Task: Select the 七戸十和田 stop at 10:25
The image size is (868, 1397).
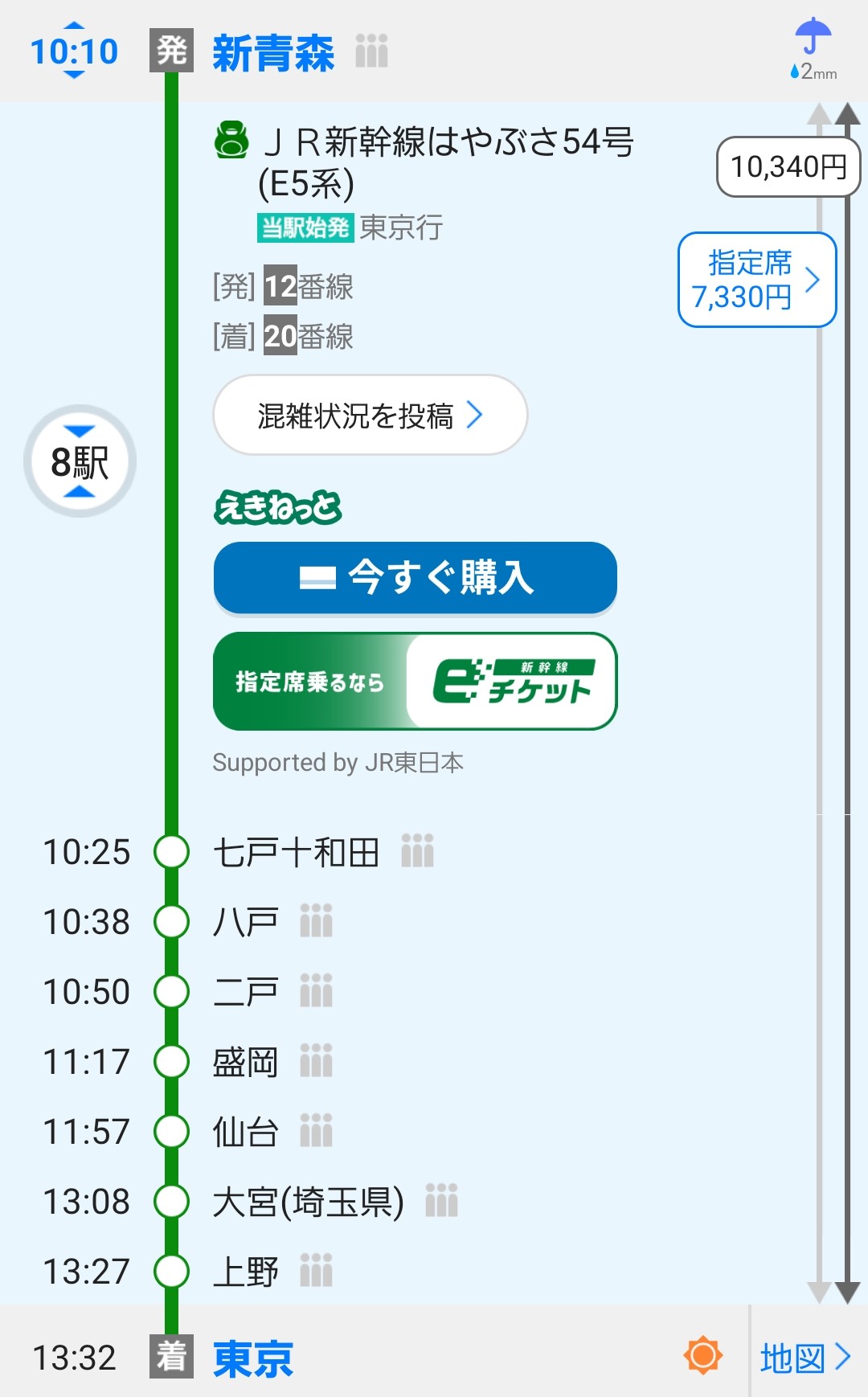Action: 296,852
